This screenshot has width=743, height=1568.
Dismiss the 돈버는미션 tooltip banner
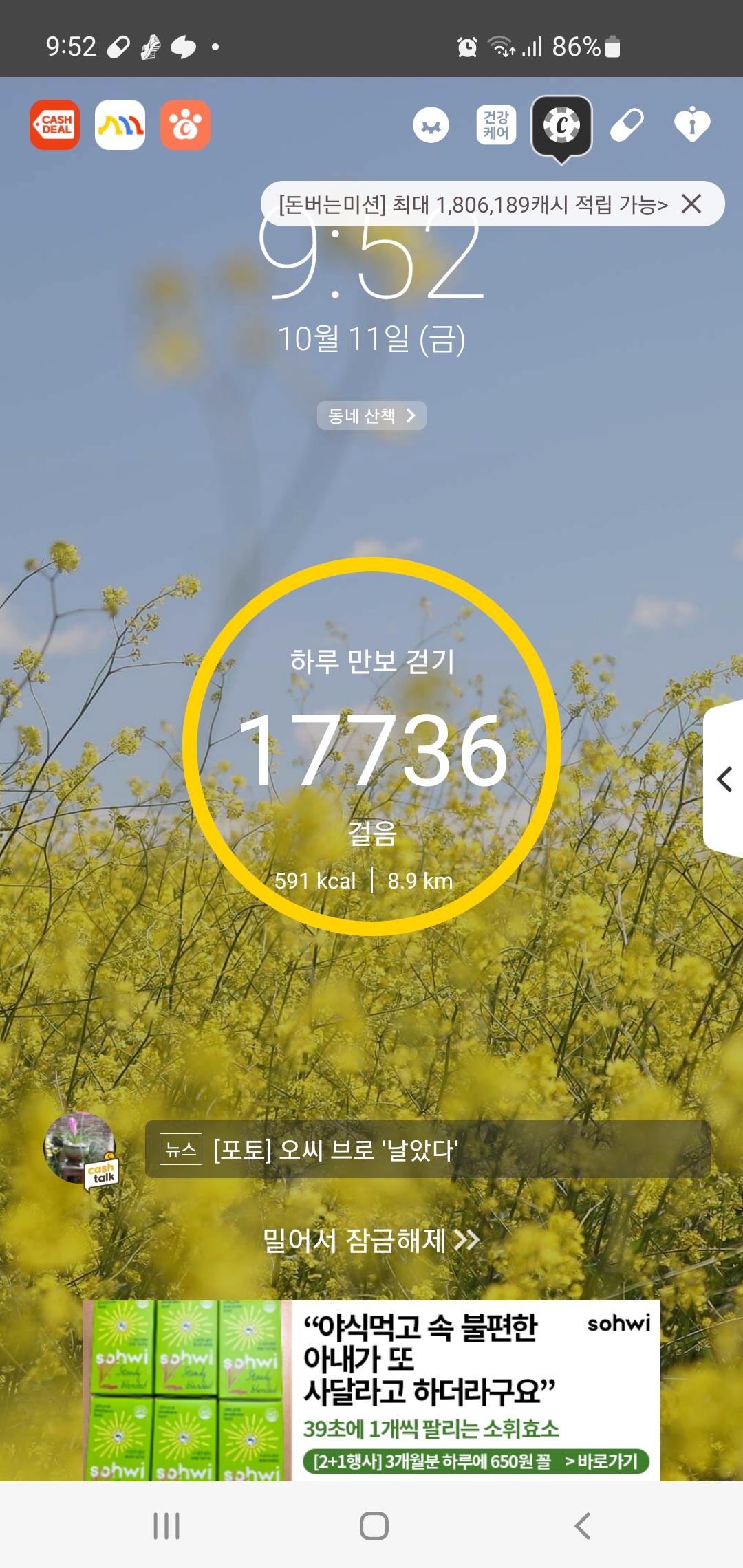point(691,204)
